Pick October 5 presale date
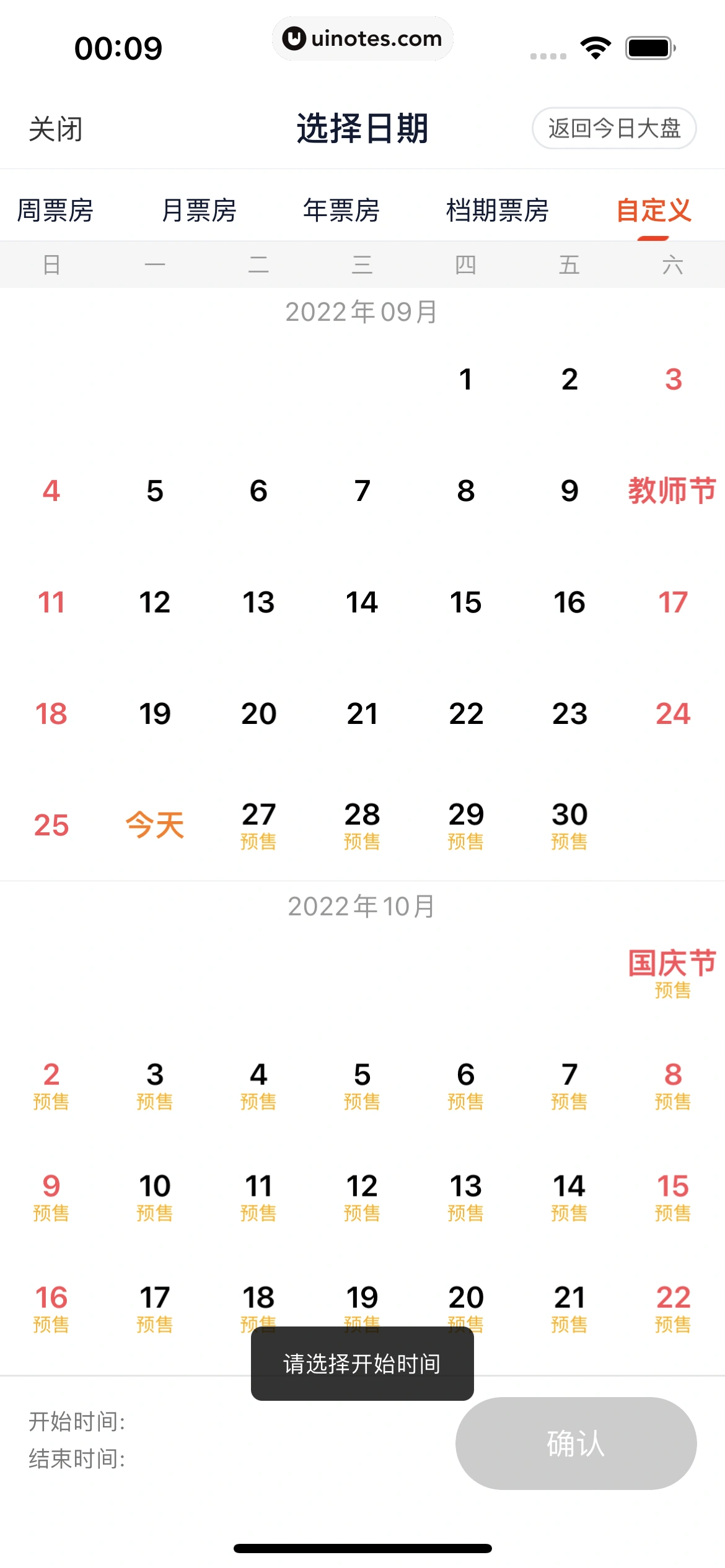Image resolution: width=725 pixels, height=1568 pixels. coord(362,1084)
